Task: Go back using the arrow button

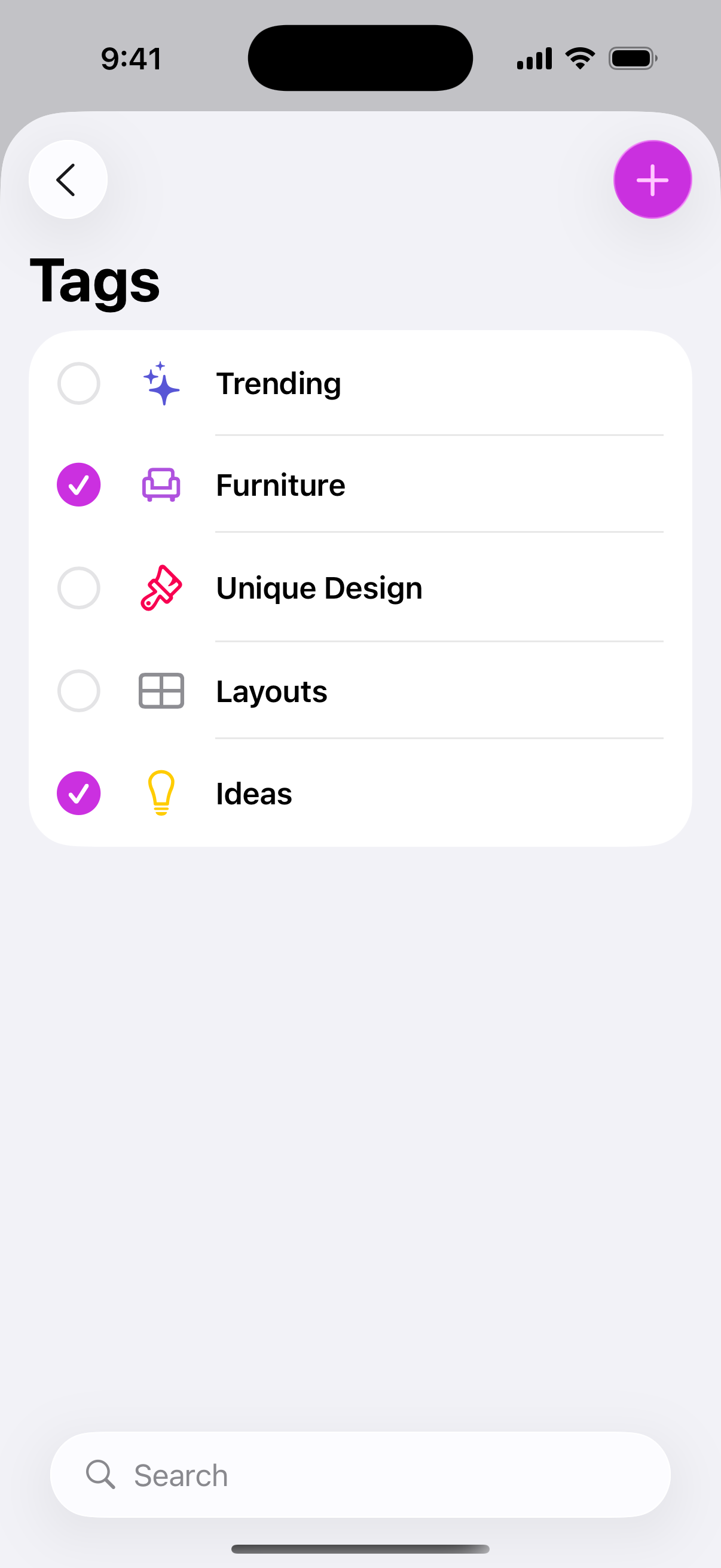Action: point(68,179)
